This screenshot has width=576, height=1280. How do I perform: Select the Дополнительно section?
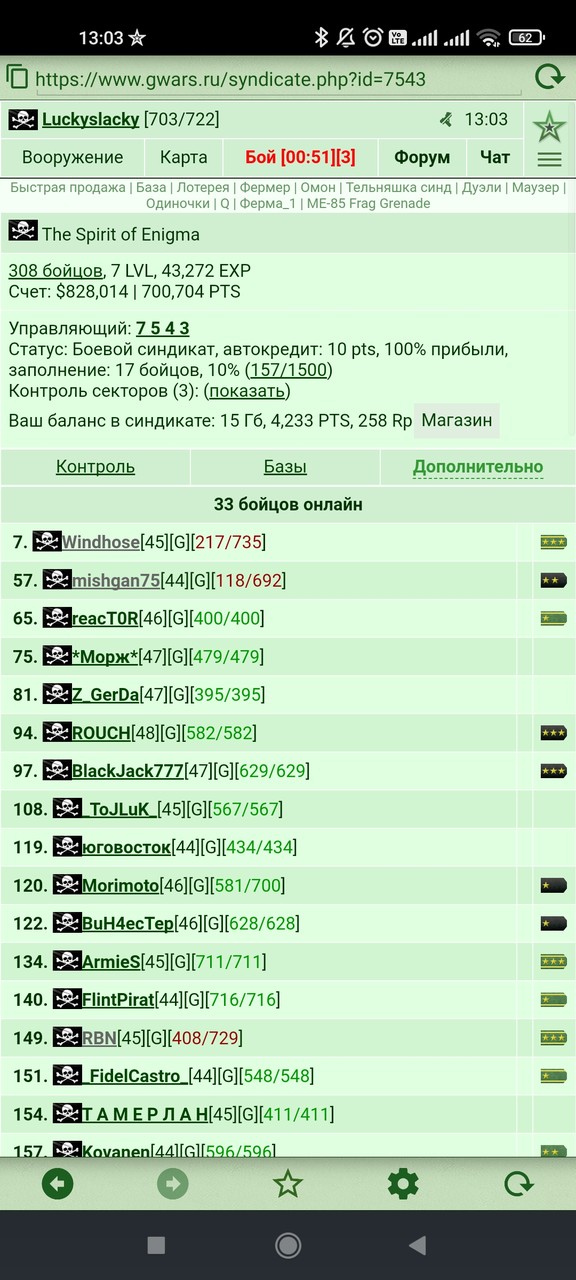pyautogui.click(x=478, y=467)
